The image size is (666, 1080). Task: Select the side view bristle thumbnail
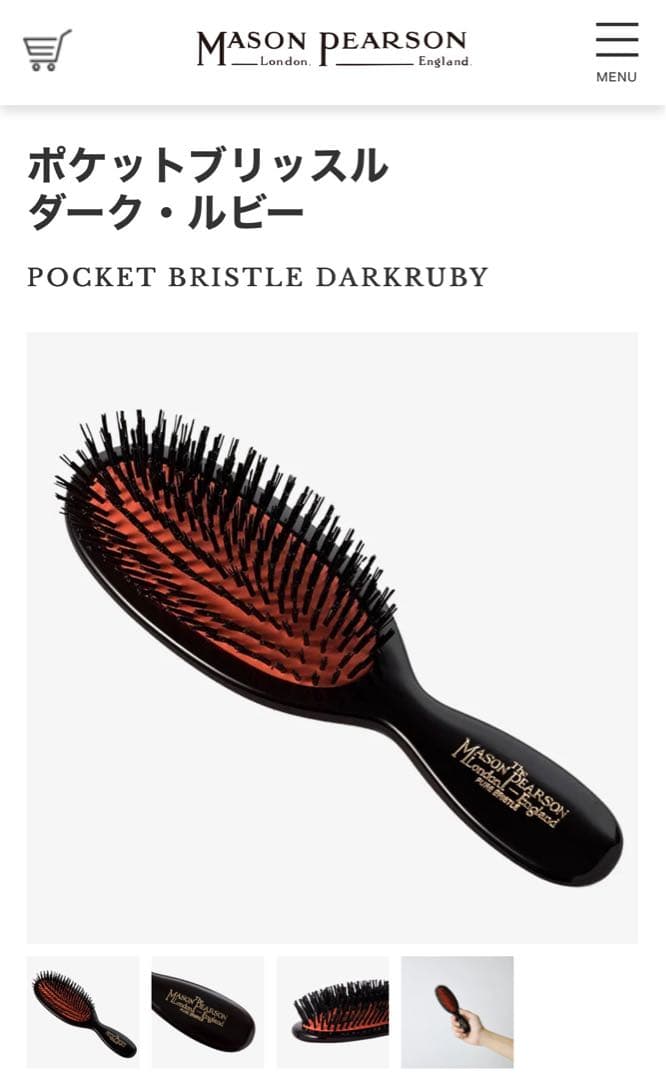333,1012
